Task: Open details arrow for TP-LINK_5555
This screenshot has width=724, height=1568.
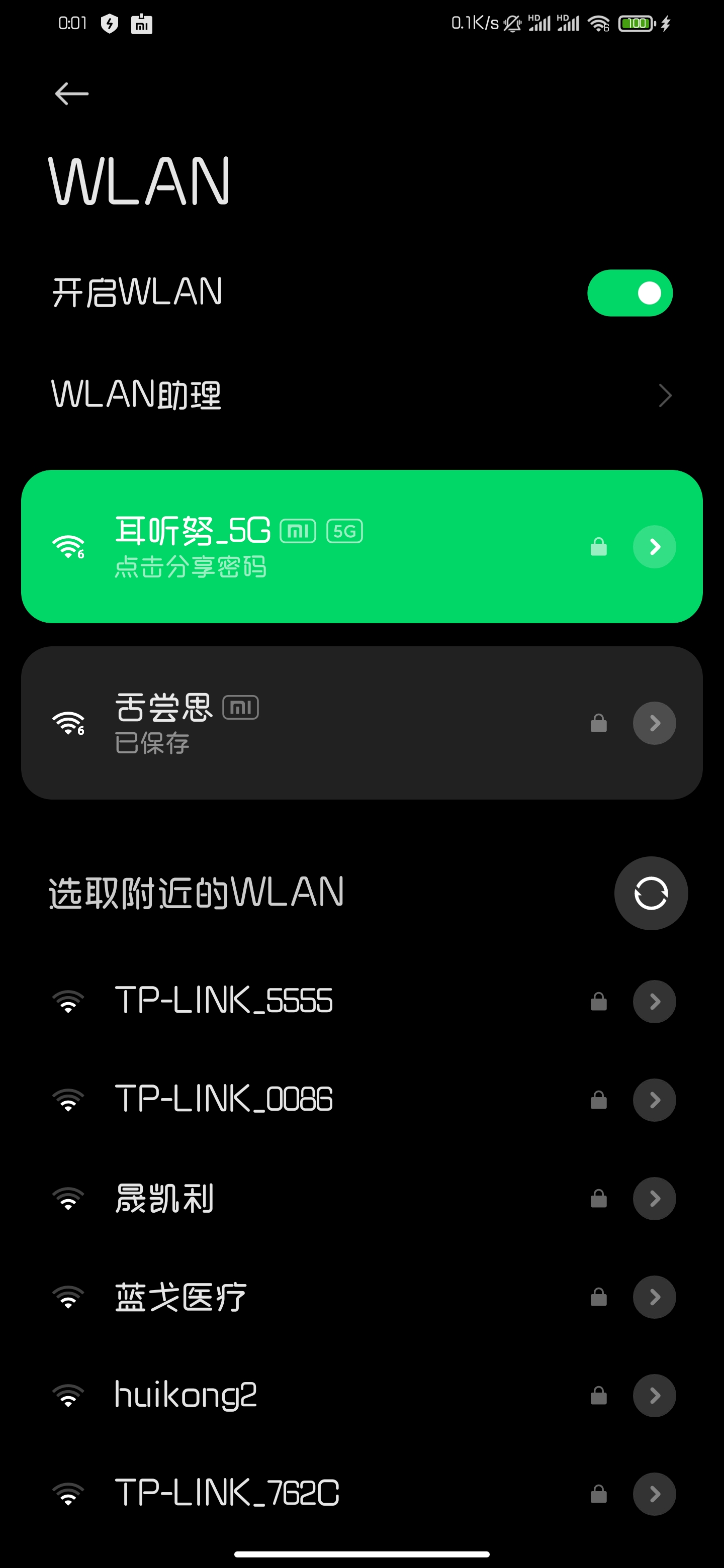Action: (x=655, y=1001)
